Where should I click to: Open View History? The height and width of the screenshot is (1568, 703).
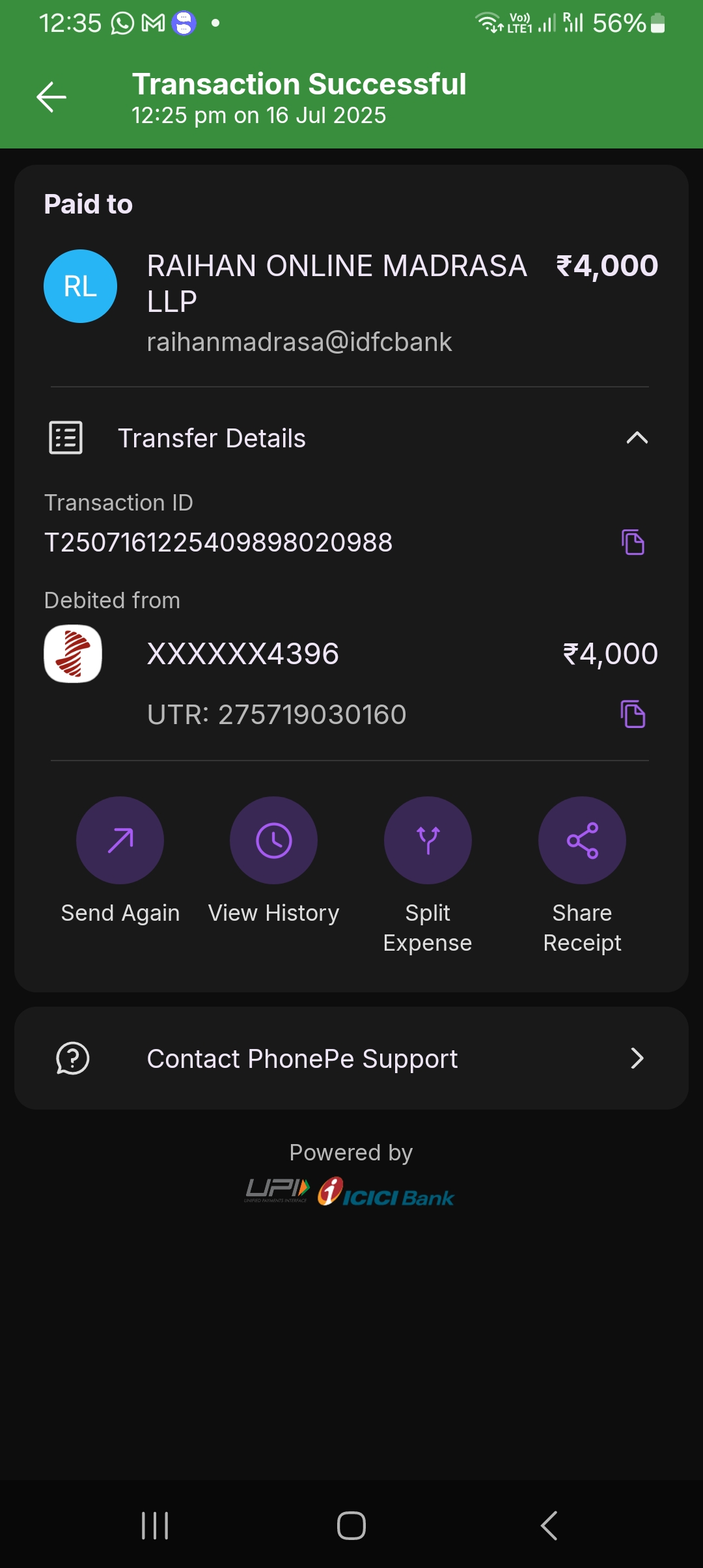(273, 841)
